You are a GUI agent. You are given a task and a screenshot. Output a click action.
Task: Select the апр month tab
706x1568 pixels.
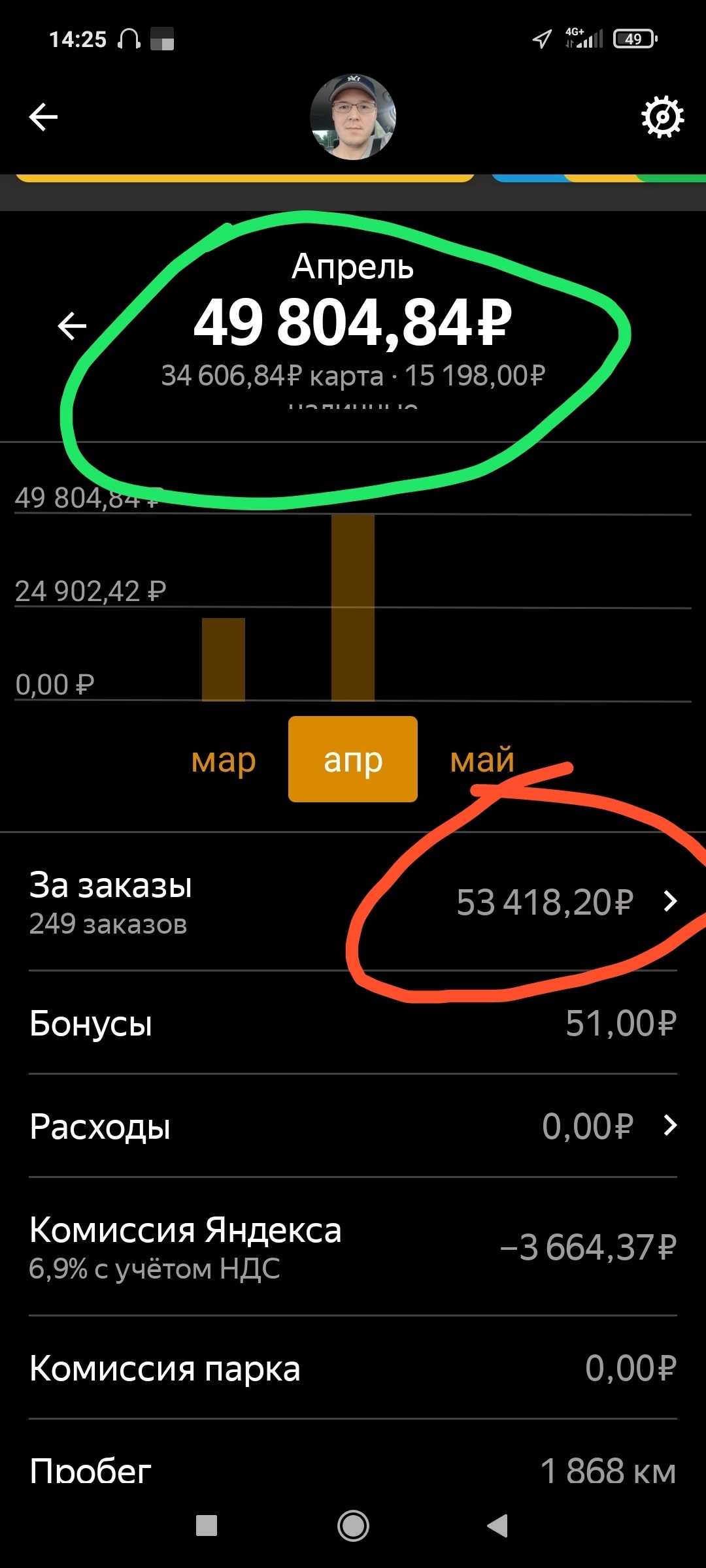tap(353, 759)
